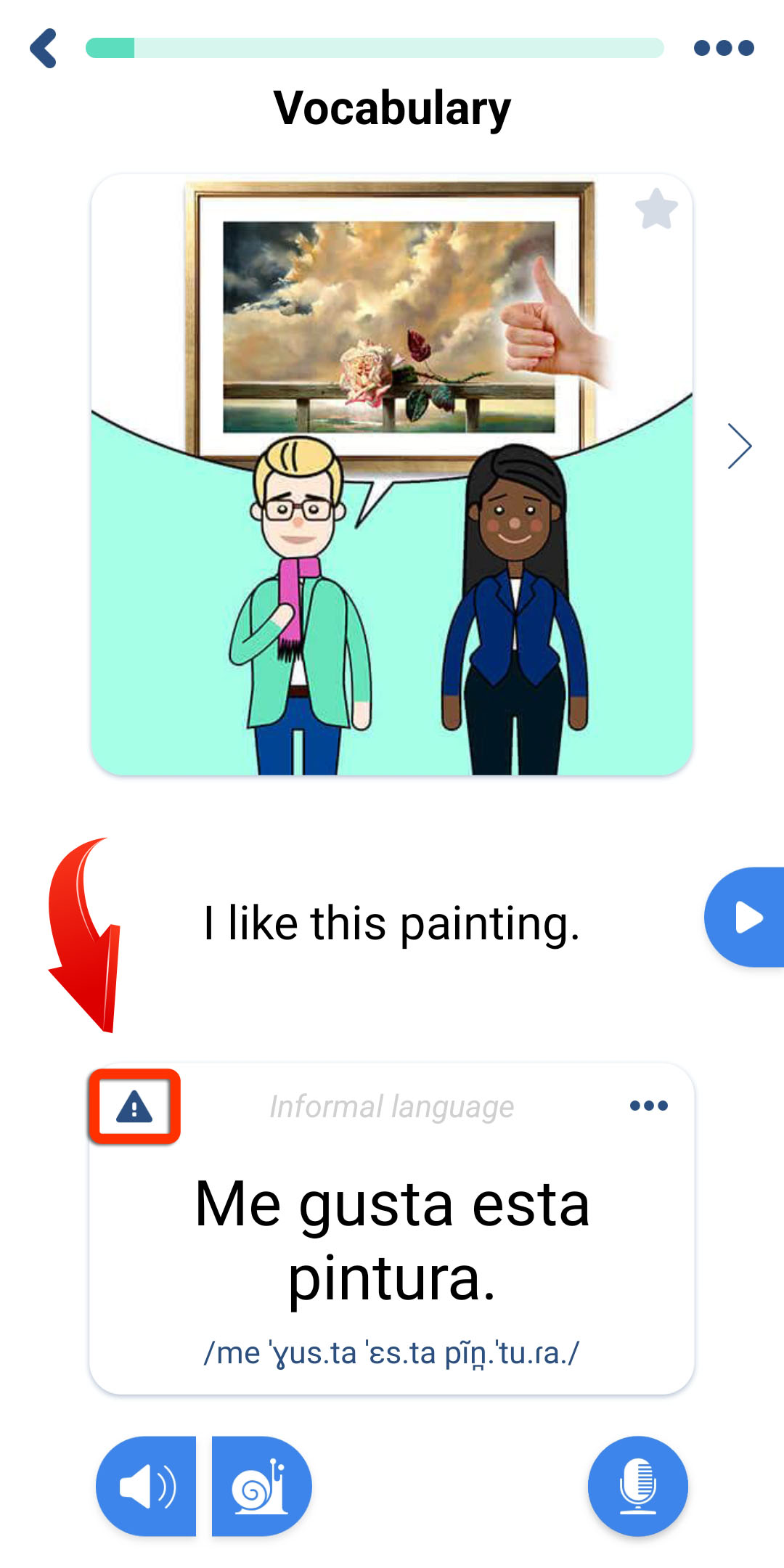Image resolution: width=784 pixels, height=1568 pixels.
Task: Open the phrase card's three-dot menu
Action: [x=649, y=1106]
